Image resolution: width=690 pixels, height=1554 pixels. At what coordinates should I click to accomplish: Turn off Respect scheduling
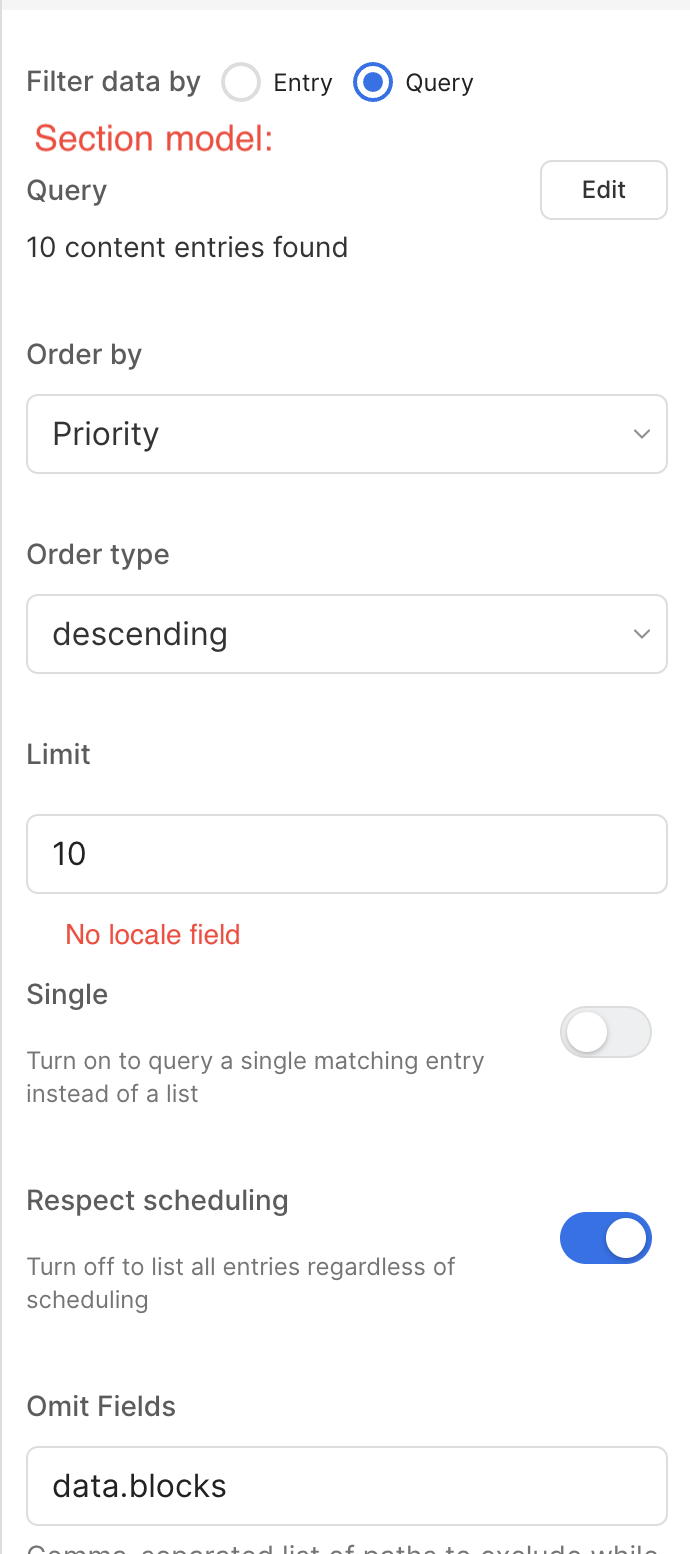pos(605,1239)
